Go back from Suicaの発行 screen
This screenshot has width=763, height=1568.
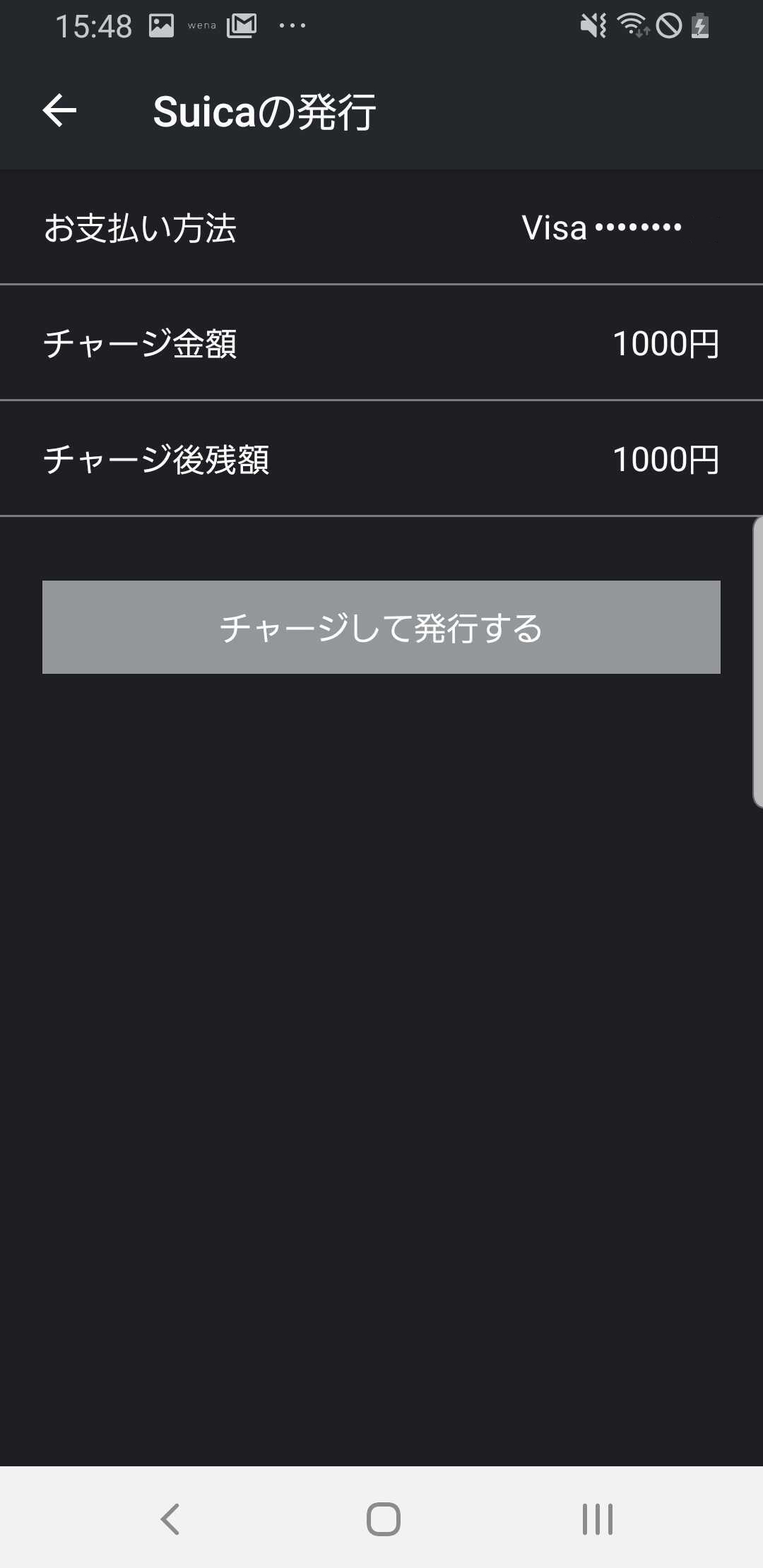click(x=59, y=111)
